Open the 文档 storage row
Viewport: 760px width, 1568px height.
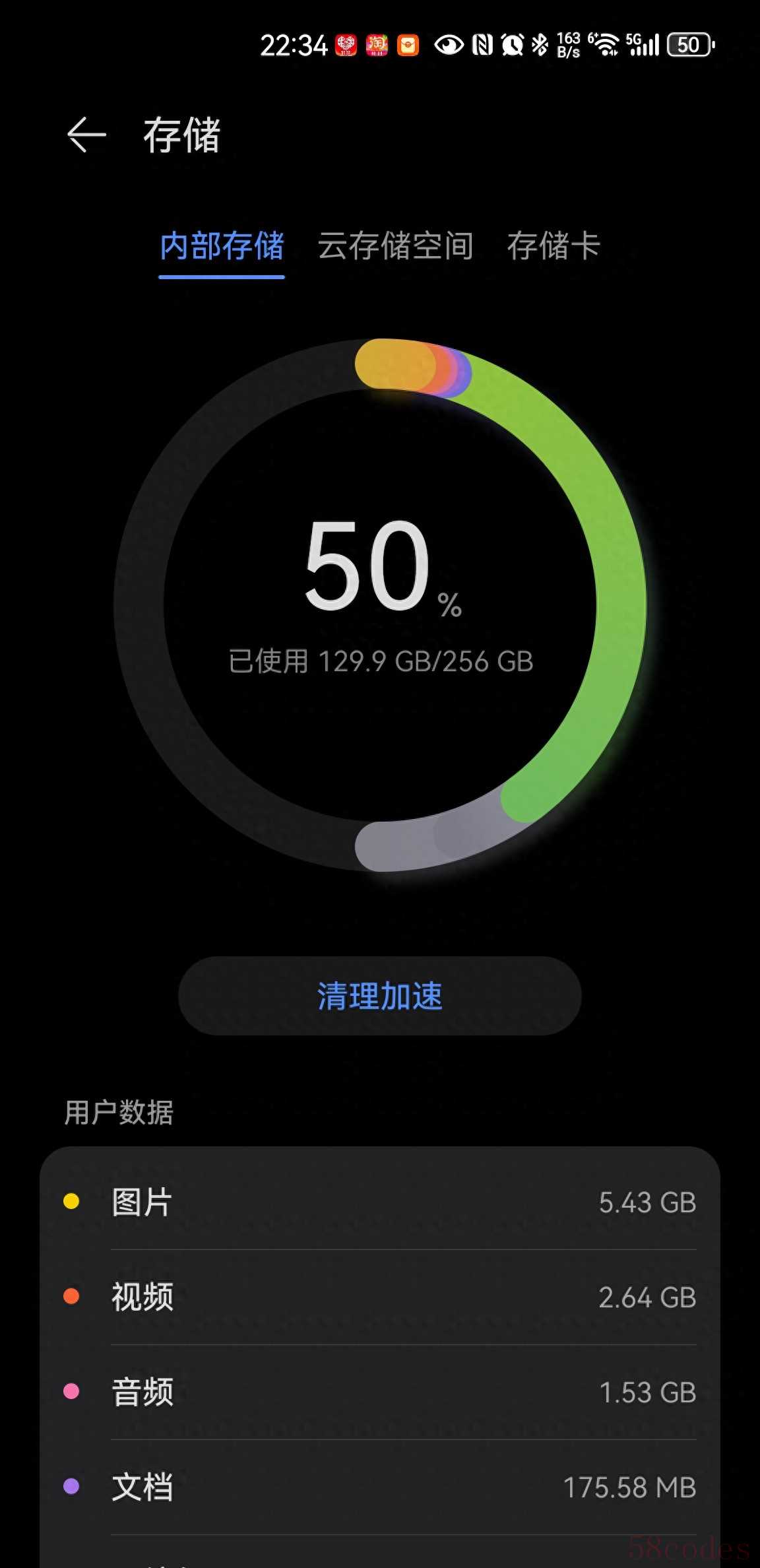(x=379, y=1487)
